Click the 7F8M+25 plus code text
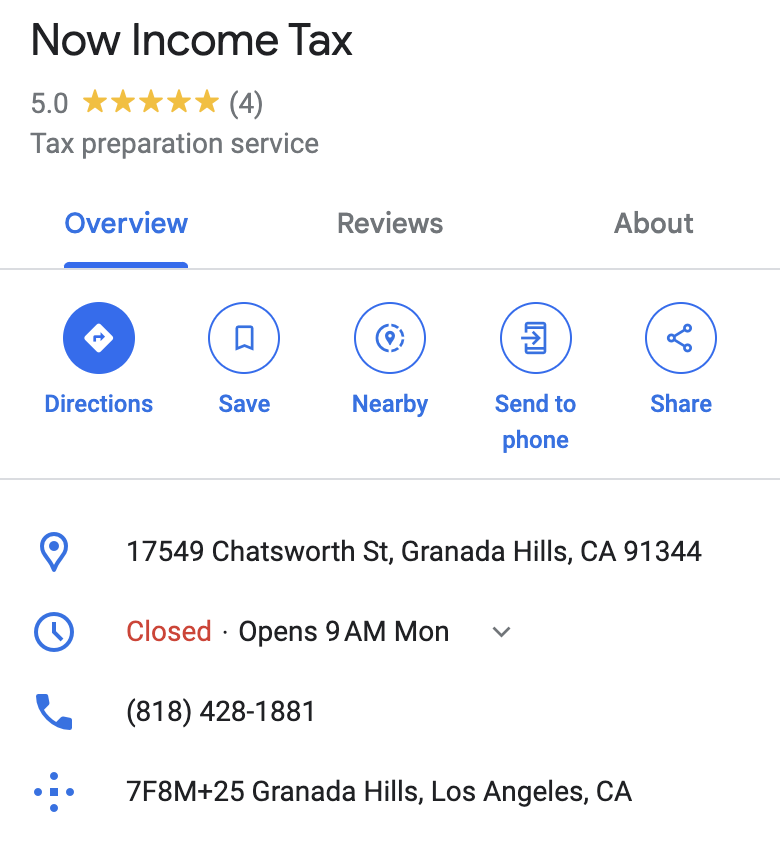 [380, 791]
